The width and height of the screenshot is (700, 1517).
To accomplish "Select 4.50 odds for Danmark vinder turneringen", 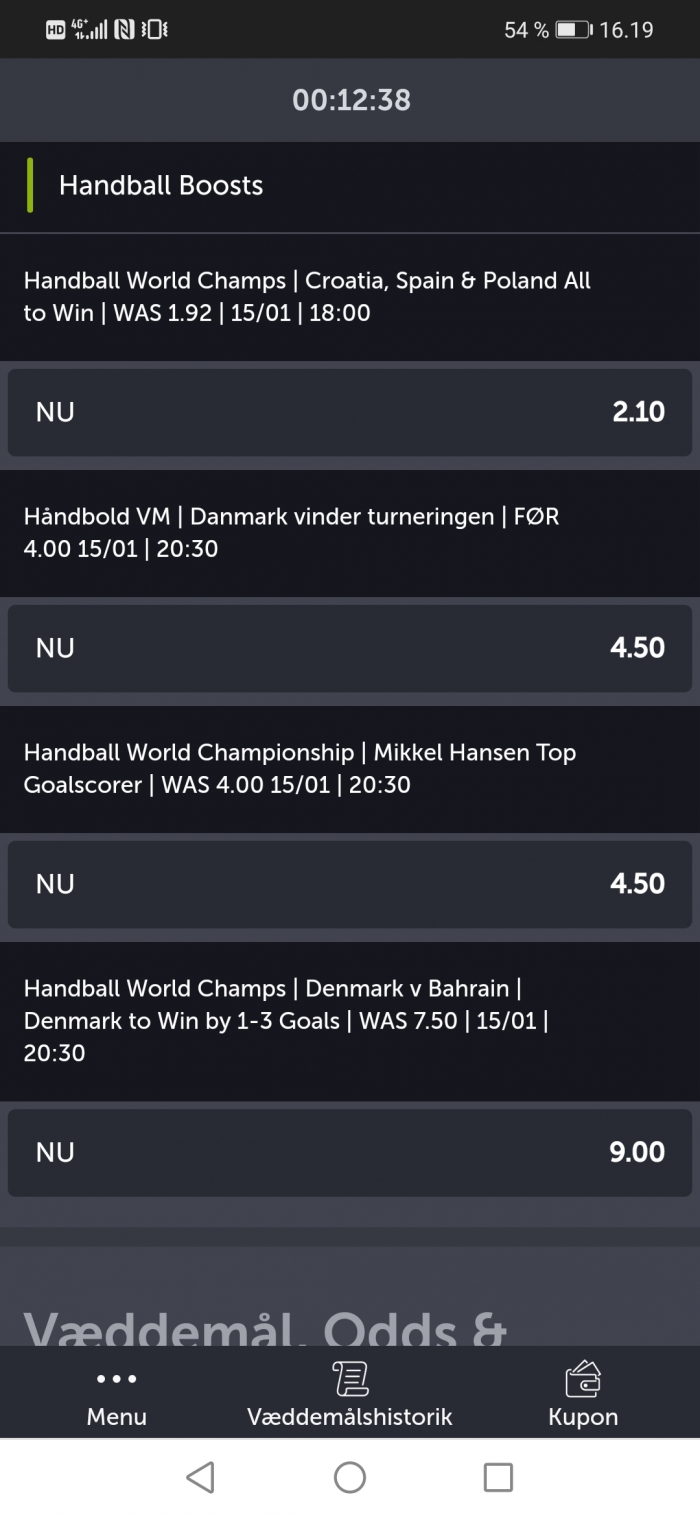I will pyautogui.click(x=350, y=648).
